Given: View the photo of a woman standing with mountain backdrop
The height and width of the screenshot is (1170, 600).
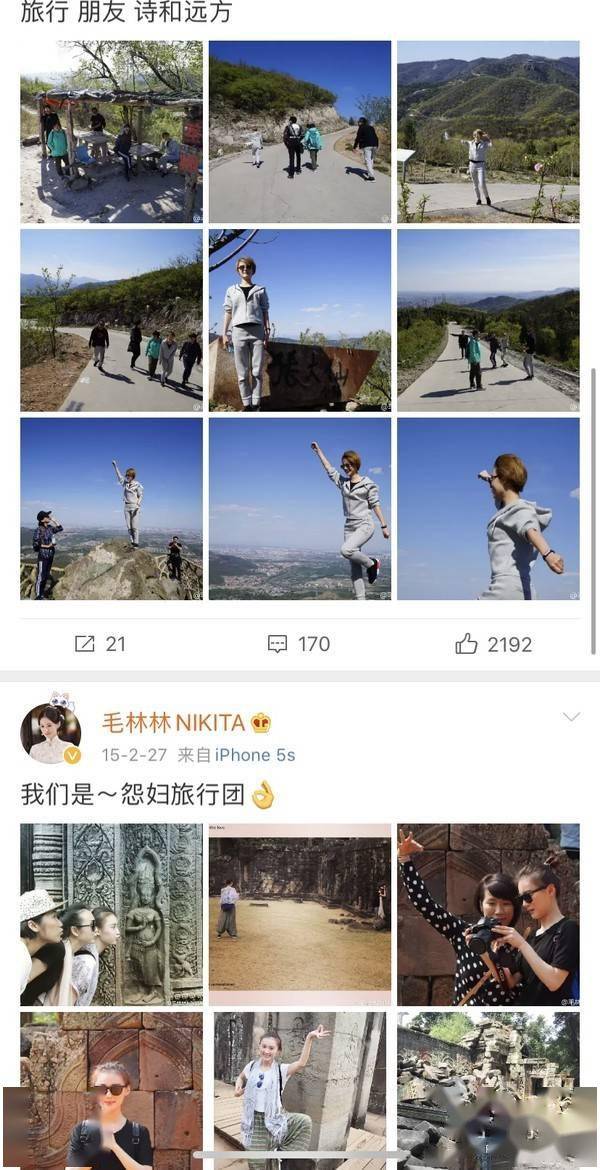Looking at the screenshot, I should (488, 131).
